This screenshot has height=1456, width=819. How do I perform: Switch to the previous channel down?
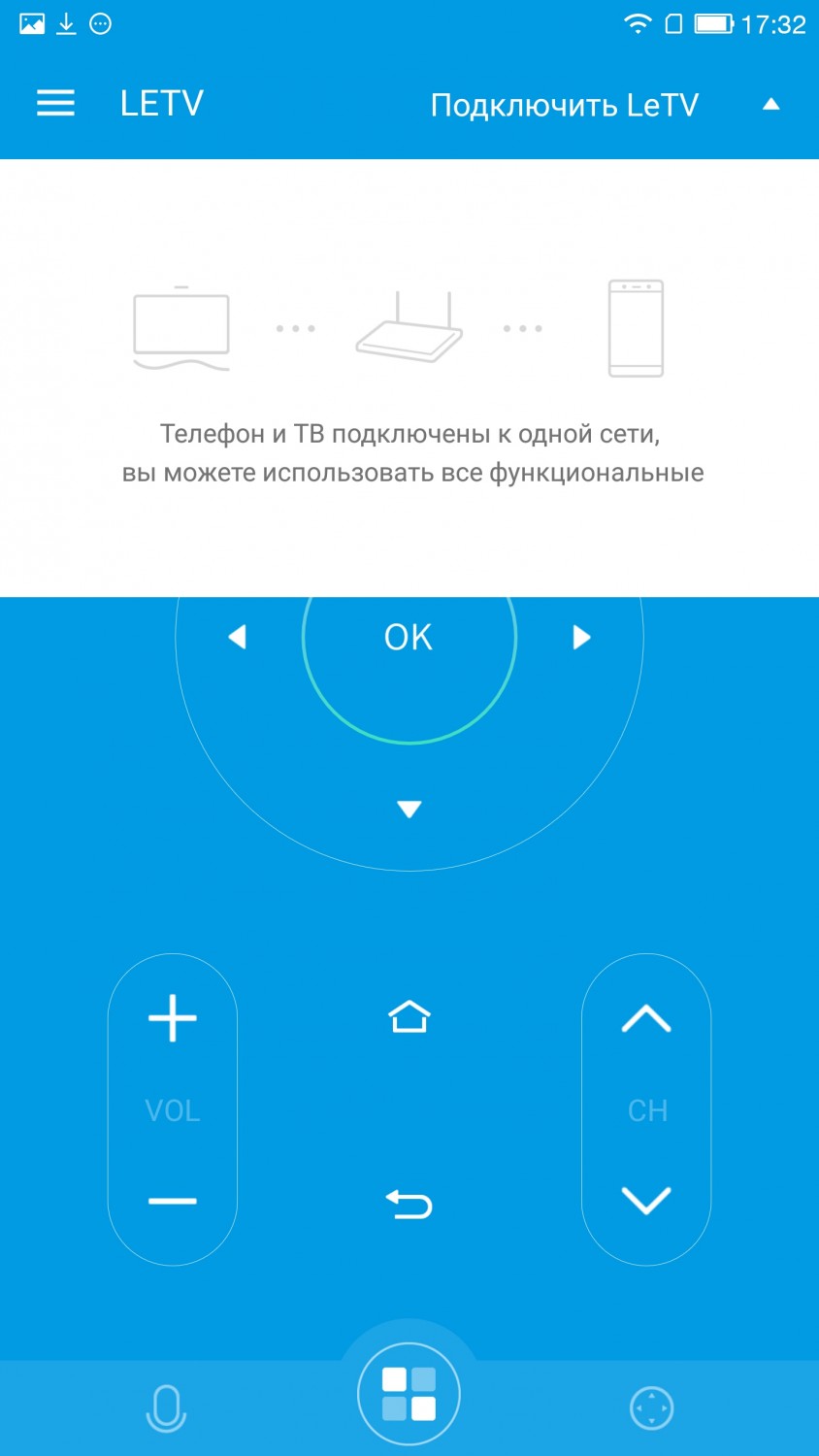(646, 1201)
